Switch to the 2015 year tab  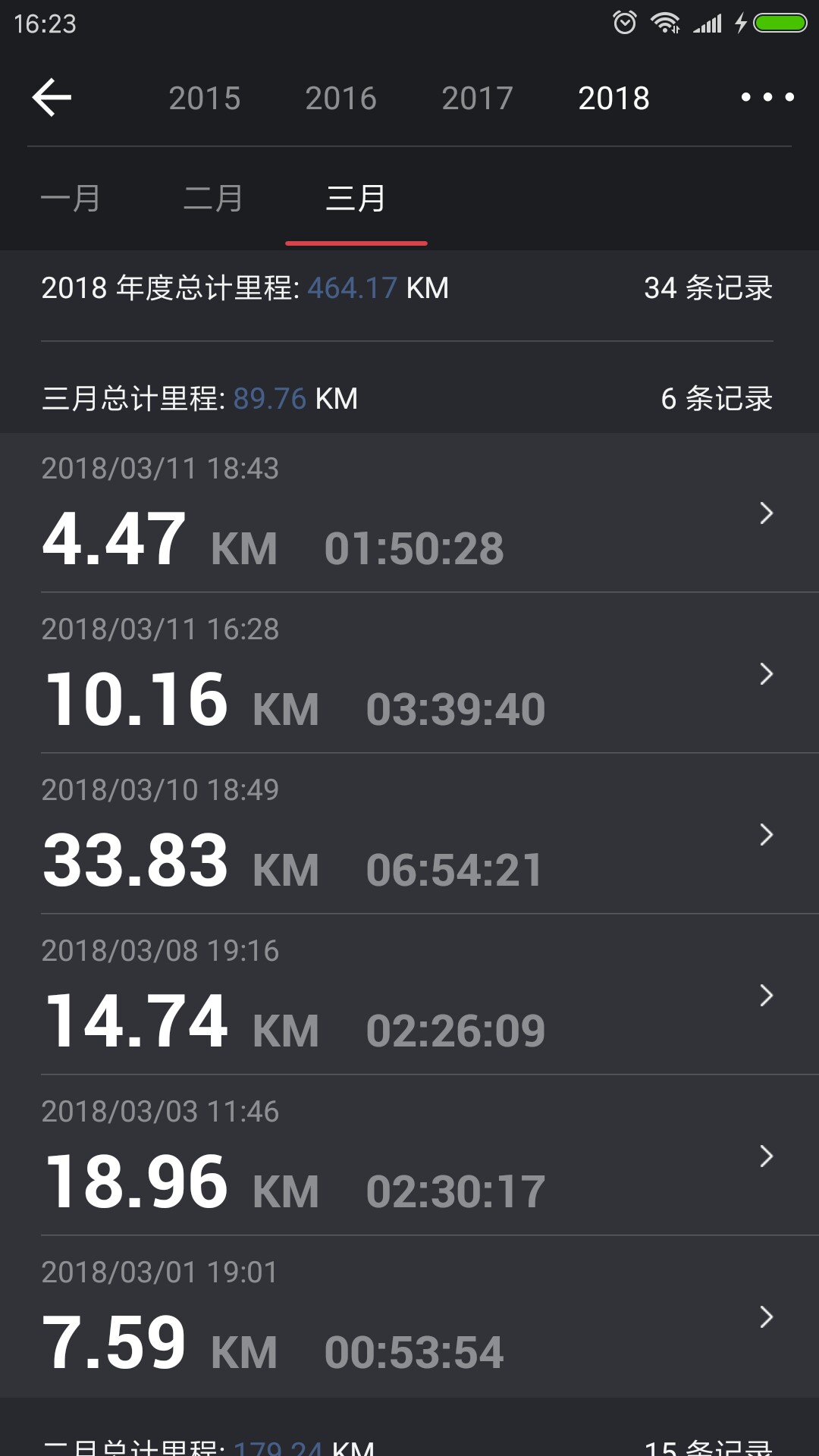[x=205, y=98]
